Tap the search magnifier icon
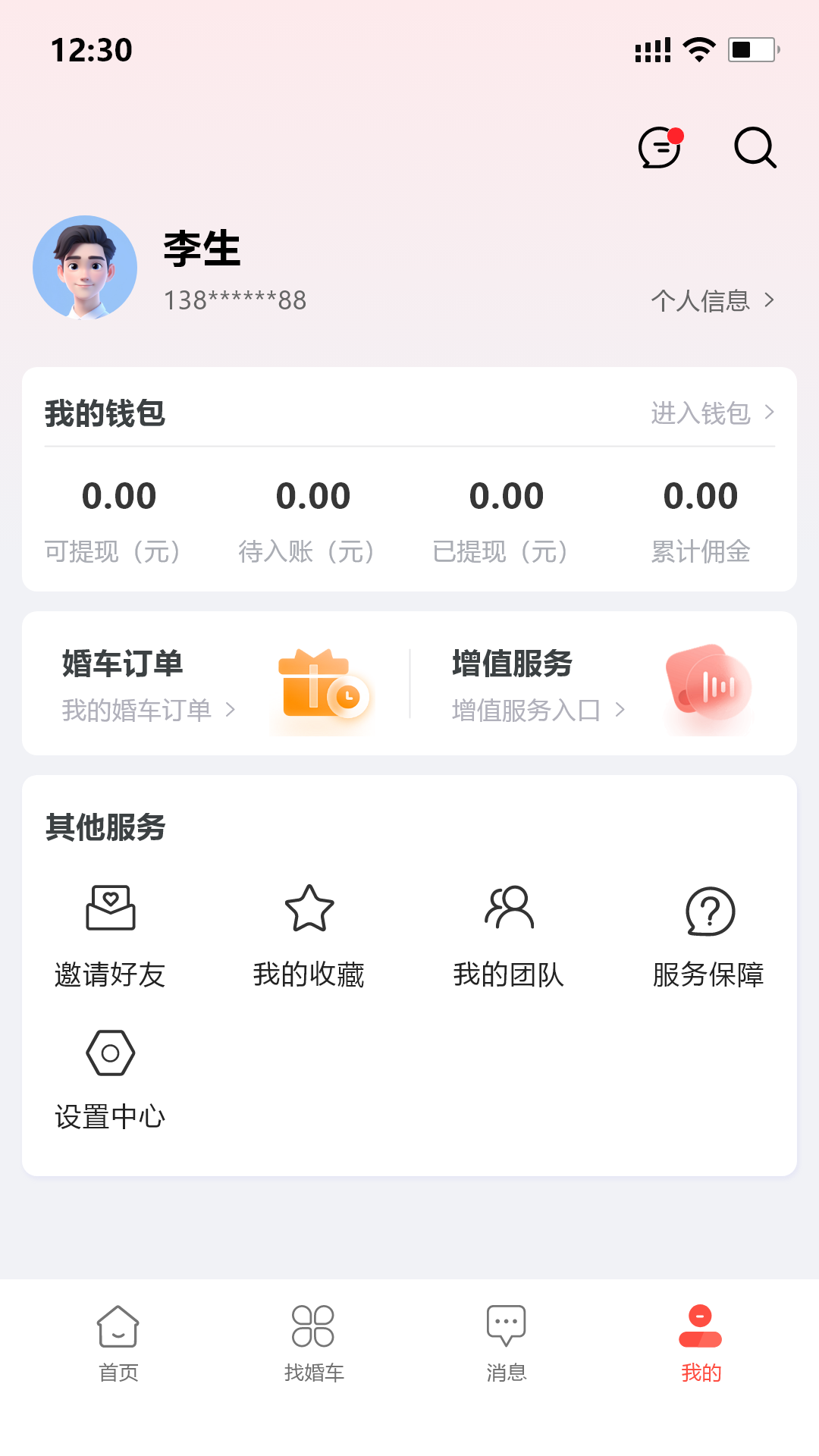Screen dimensions: 819x1456 click(x=755, y=147)
